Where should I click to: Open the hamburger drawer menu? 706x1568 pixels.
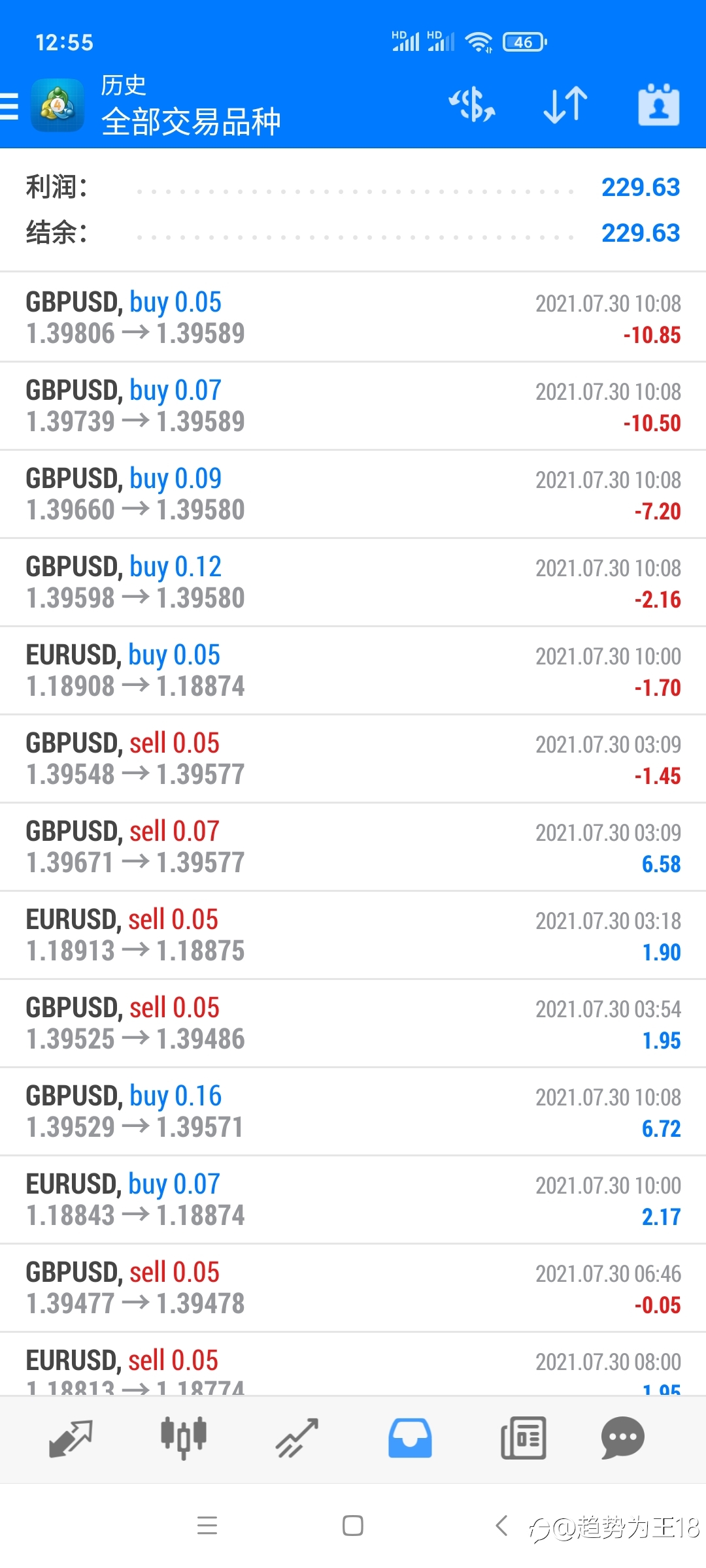click(9, 106)
